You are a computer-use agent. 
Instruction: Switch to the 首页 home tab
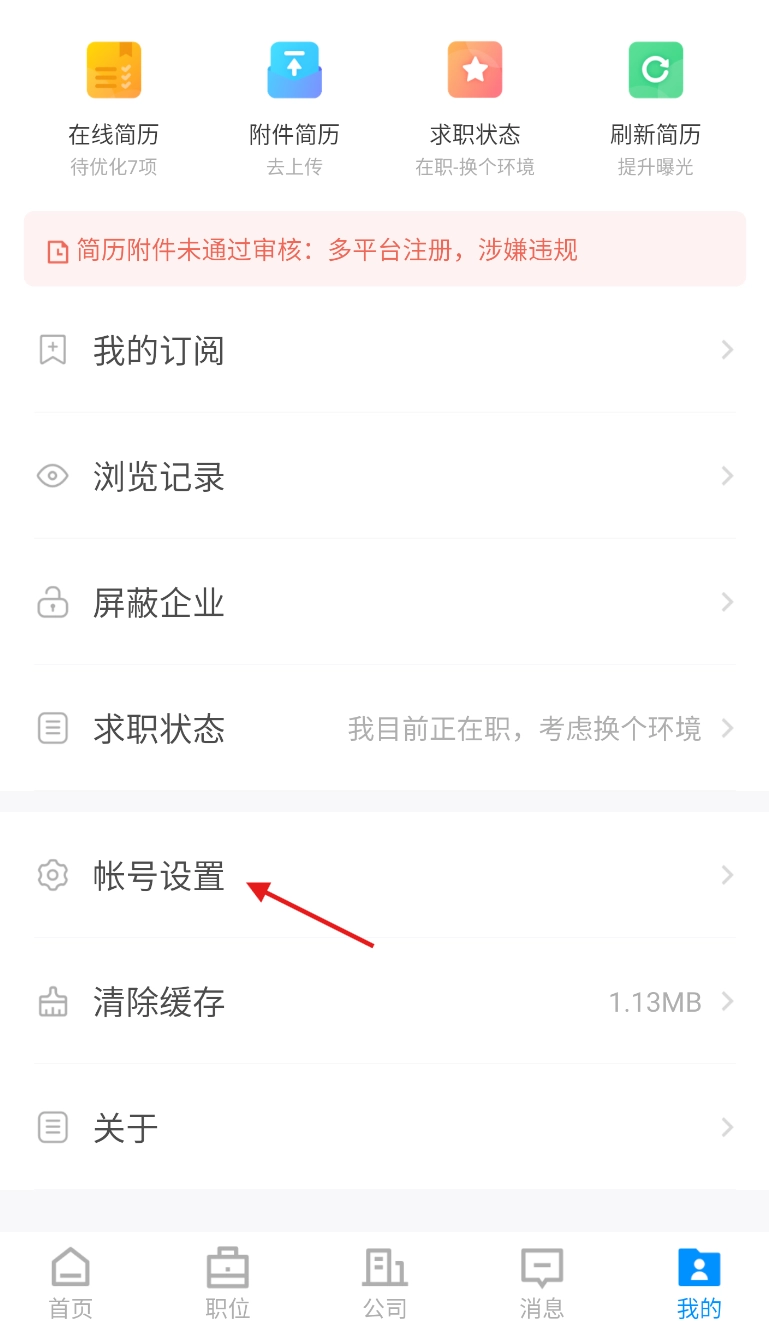coord(70,1282)
